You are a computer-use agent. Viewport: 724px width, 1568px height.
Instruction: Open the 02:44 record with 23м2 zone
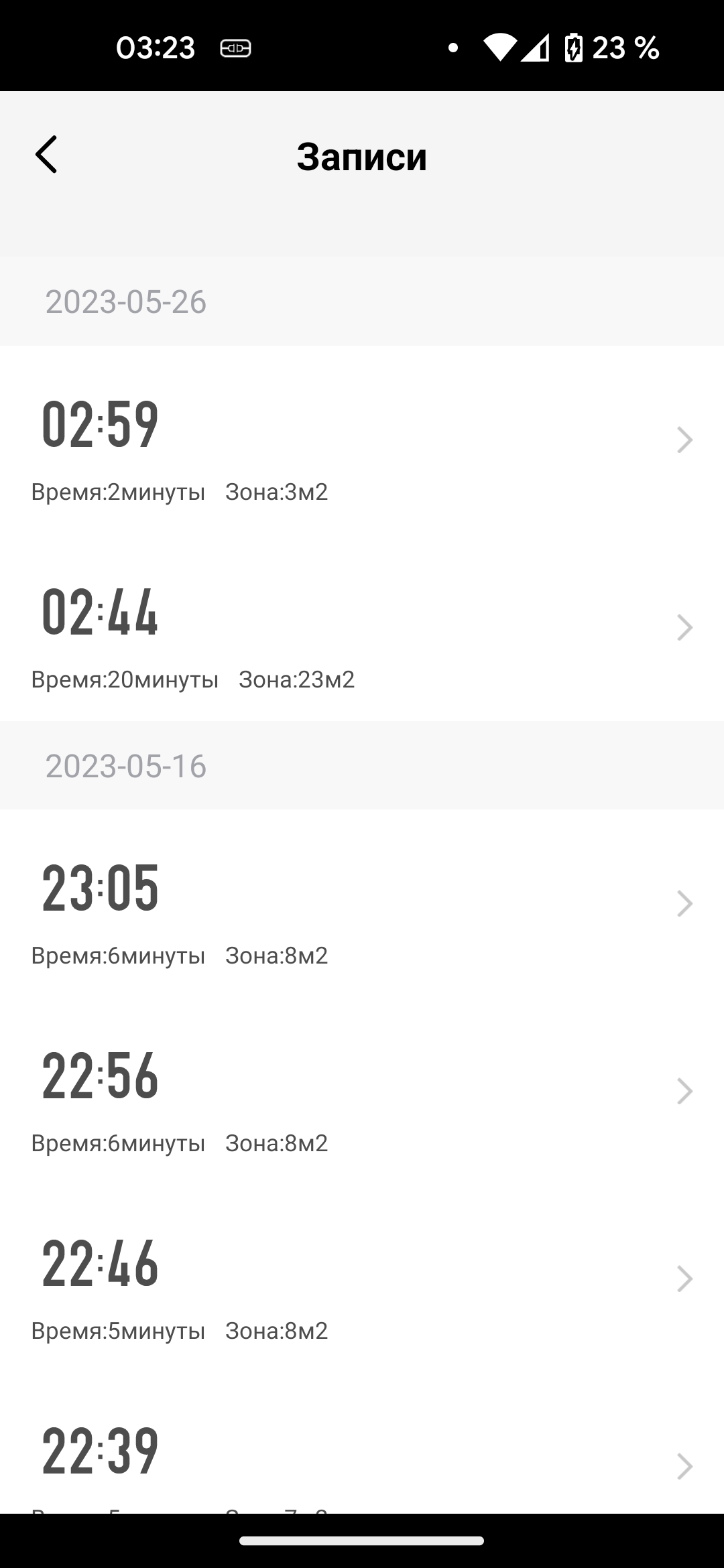coord(362,628)
